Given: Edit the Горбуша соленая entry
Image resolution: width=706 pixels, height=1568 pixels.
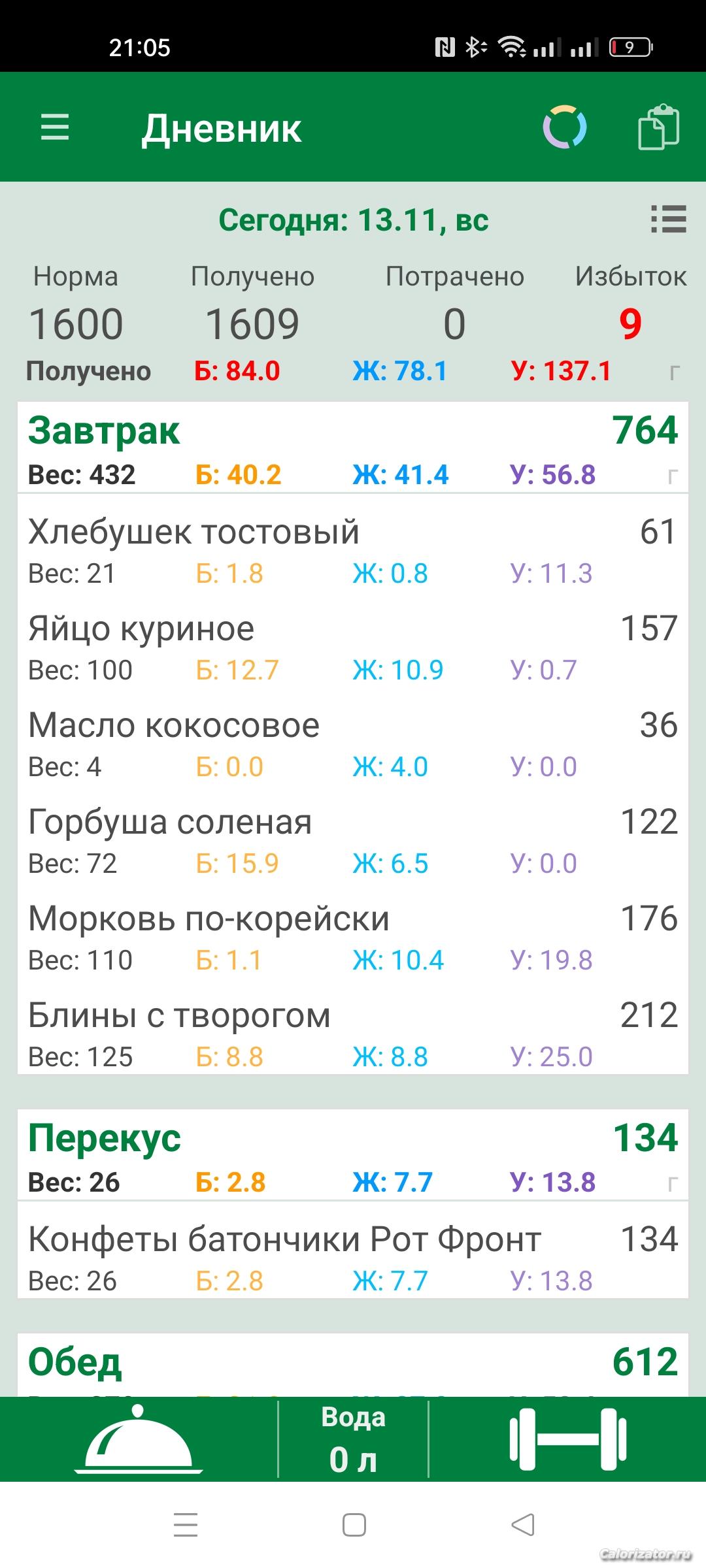Looking at the screenshot, I should click(x=353, y=840).
